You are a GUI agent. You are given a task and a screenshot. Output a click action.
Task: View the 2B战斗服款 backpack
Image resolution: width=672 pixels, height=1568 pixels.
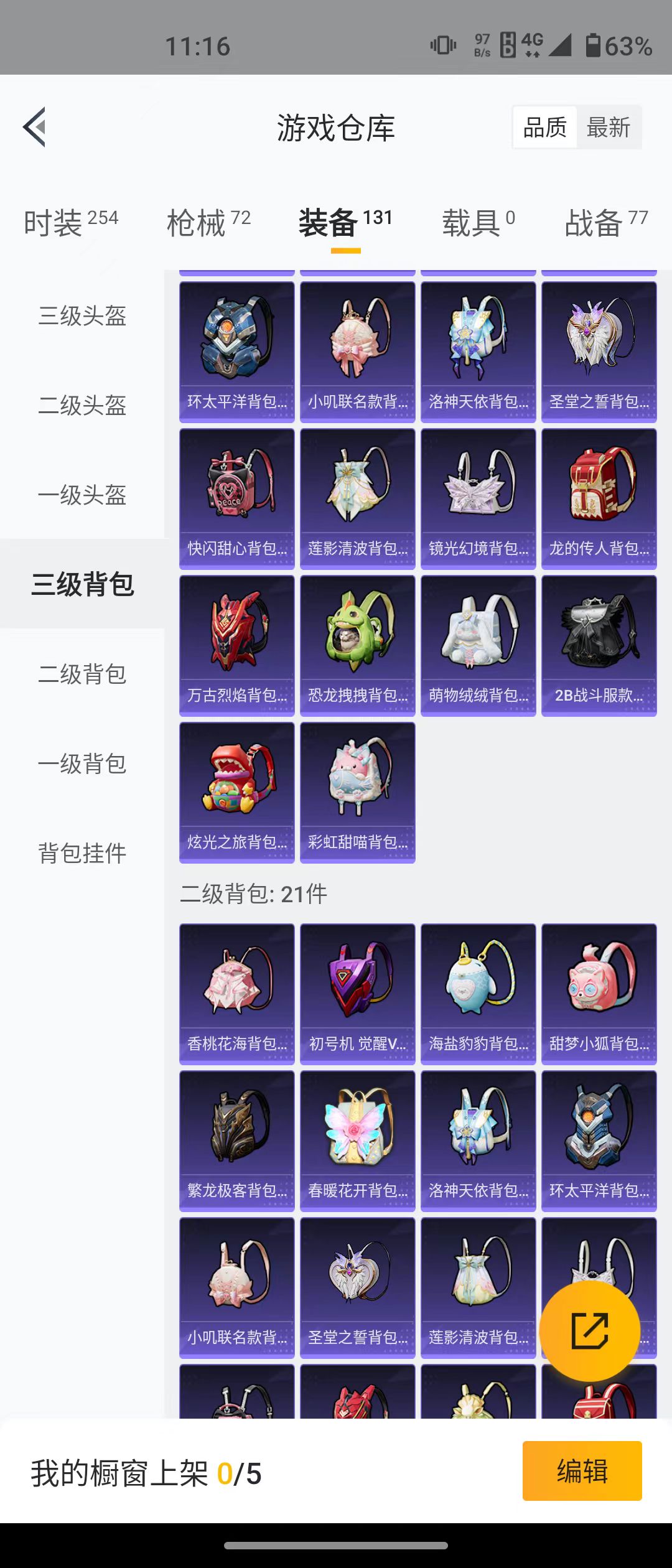[x=599, y=645]
